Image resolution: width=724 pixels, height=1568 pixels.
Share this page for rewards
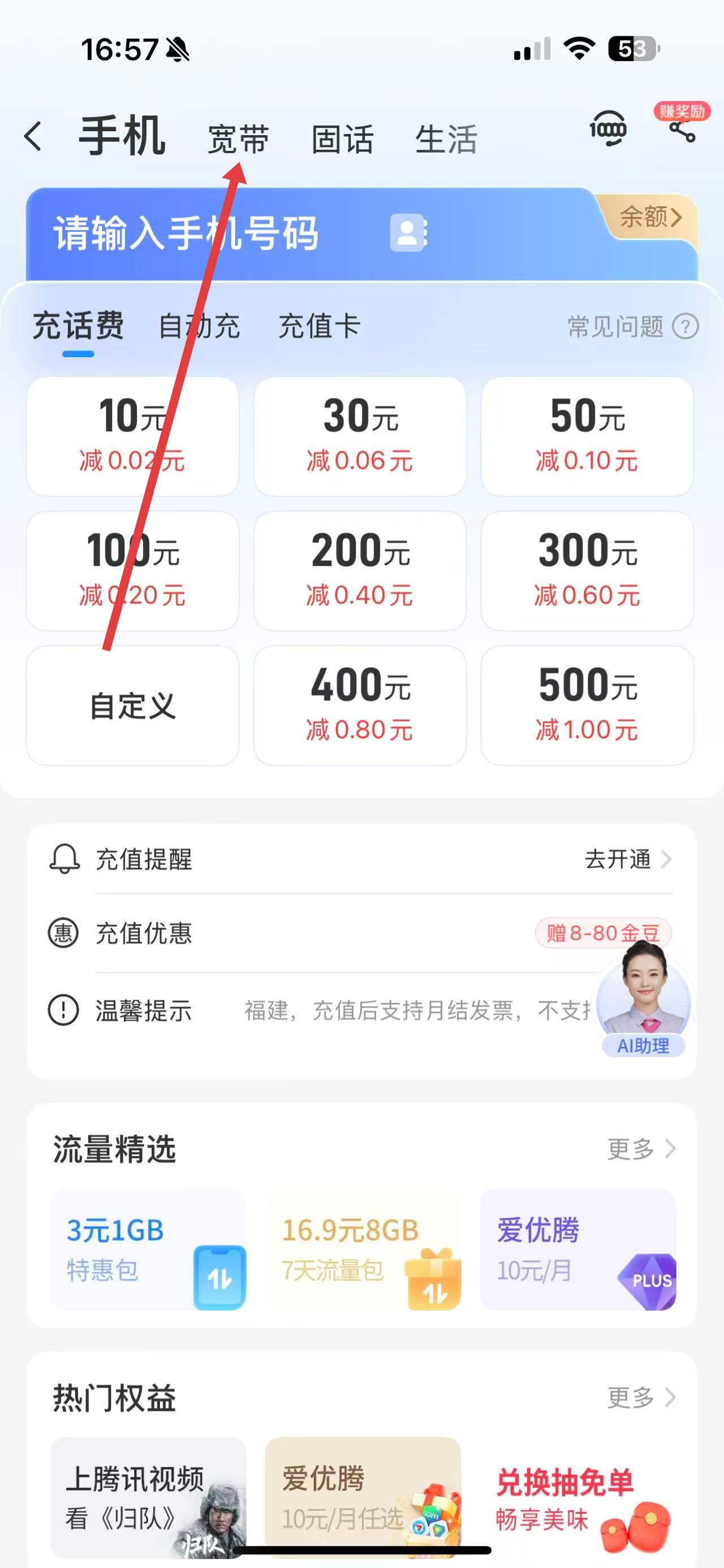tap(682, 129)
